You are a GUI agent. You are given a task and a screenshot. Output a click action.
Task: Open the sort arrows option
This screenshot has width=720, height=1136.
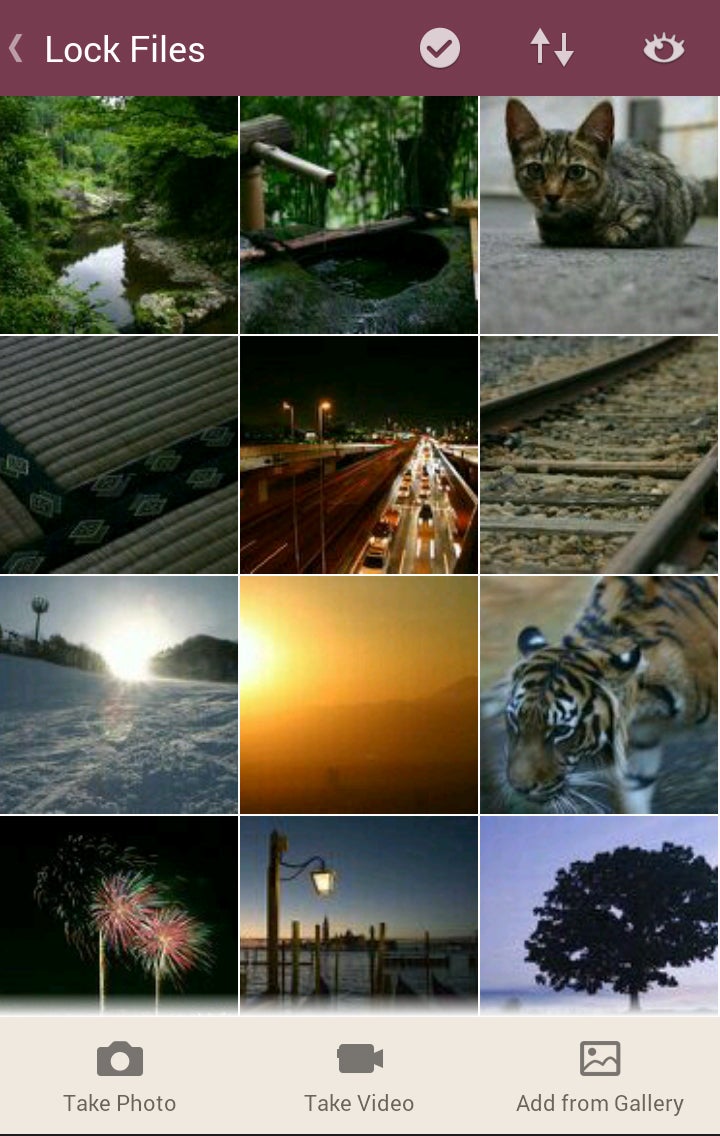(x=552, y=48)
